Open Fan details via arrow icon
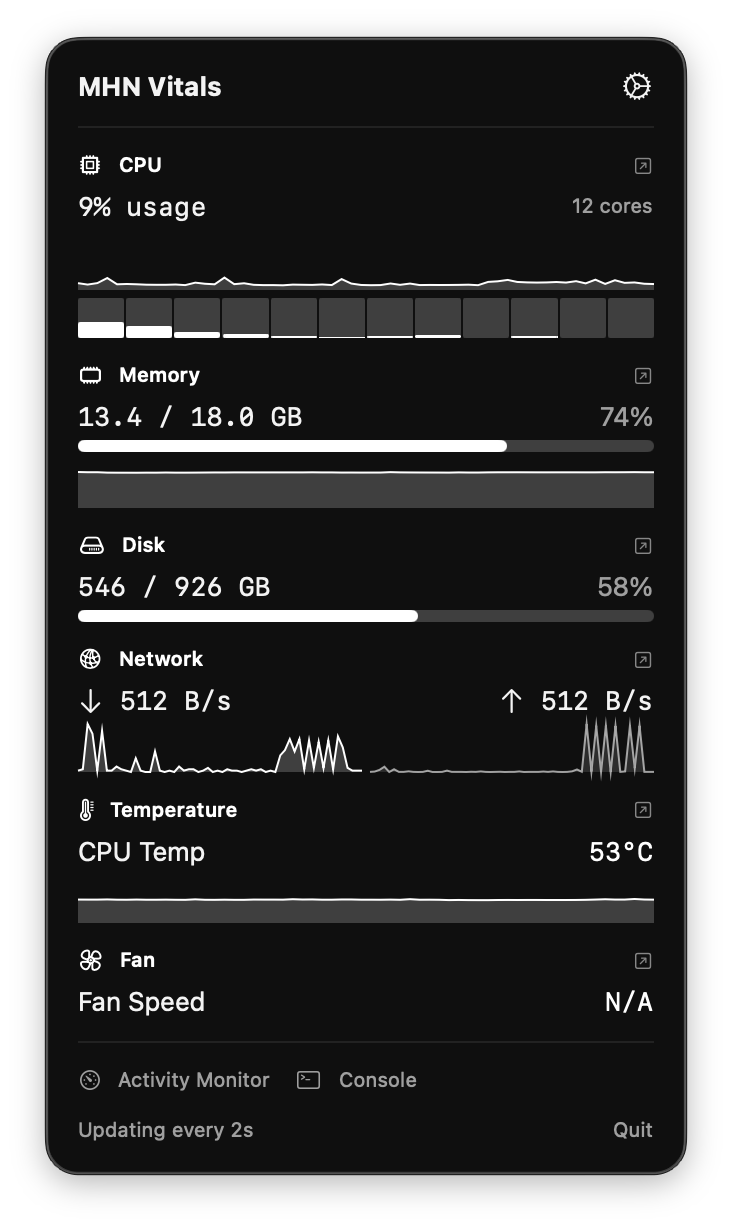This screenshot has width=732, height=1228. click(x=643, y=961)
